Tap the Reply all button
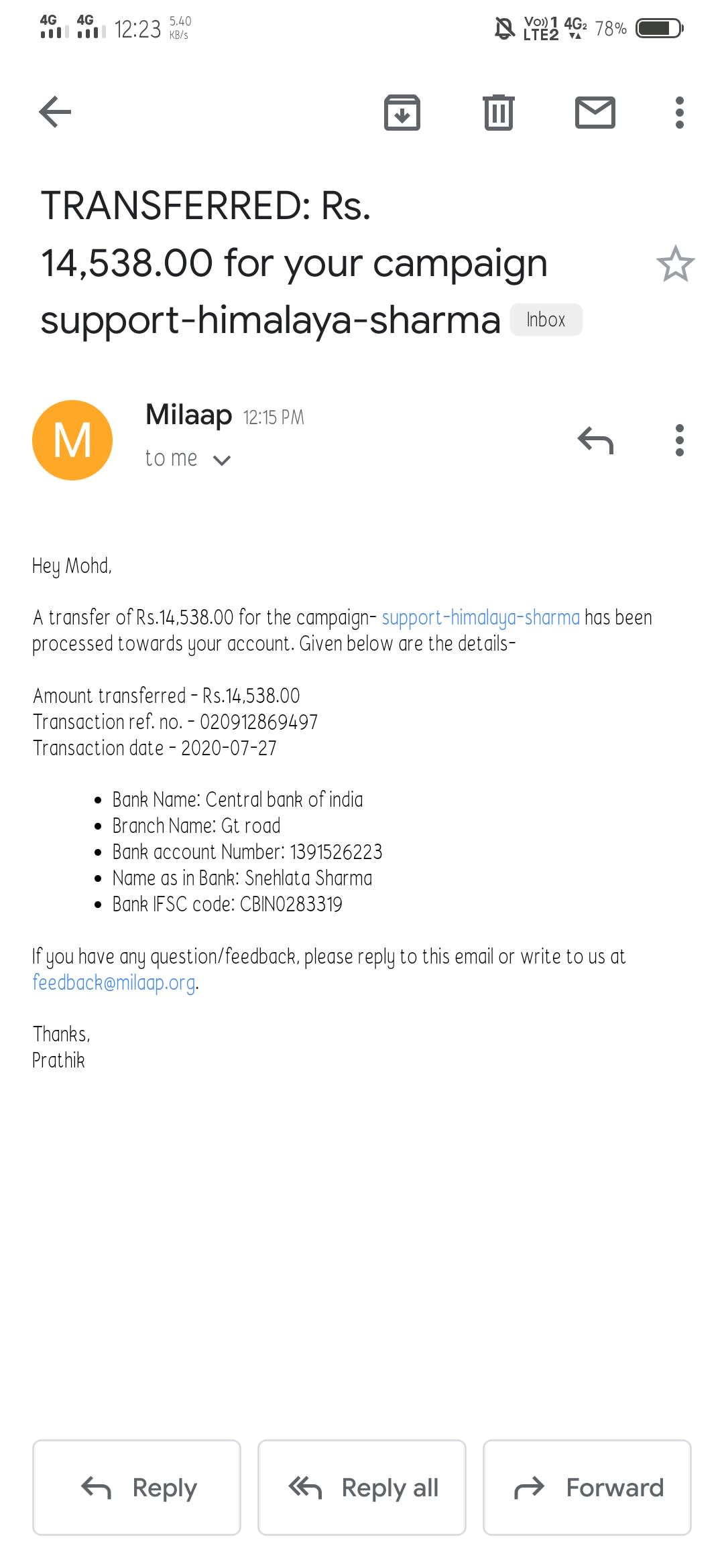 [362, 1487]
